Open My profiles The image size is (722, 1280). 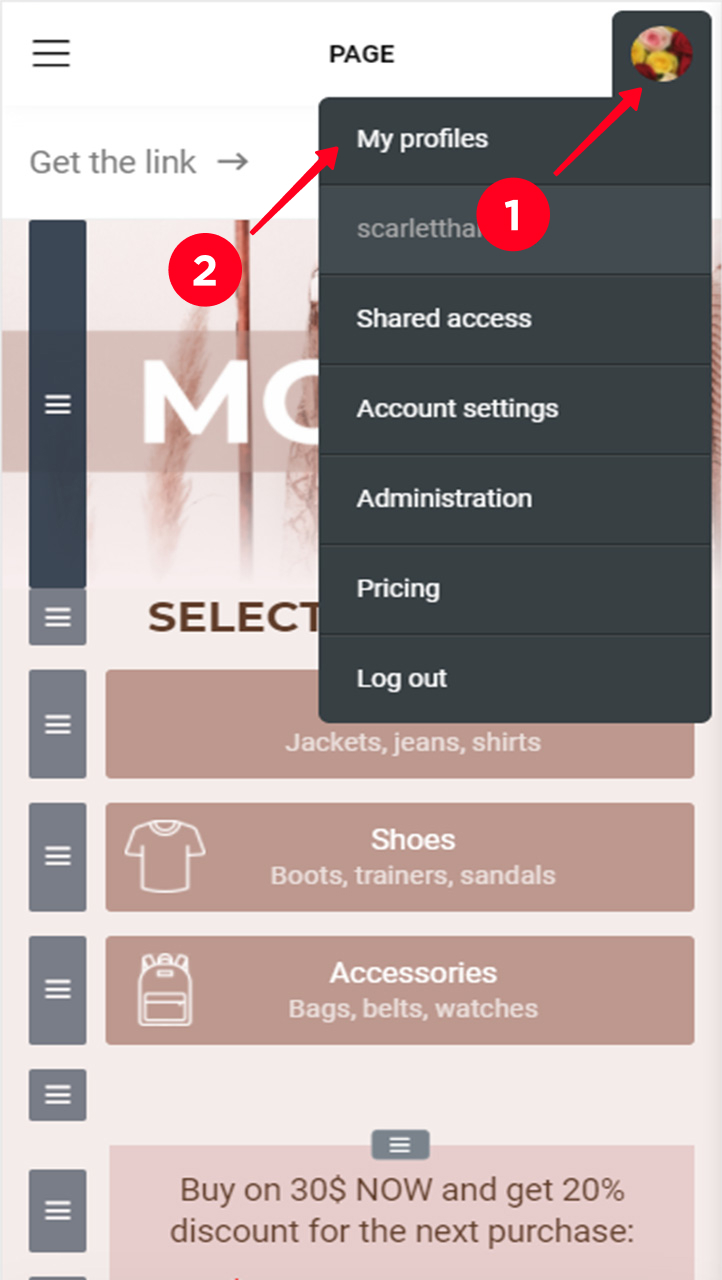click(422, 139)
